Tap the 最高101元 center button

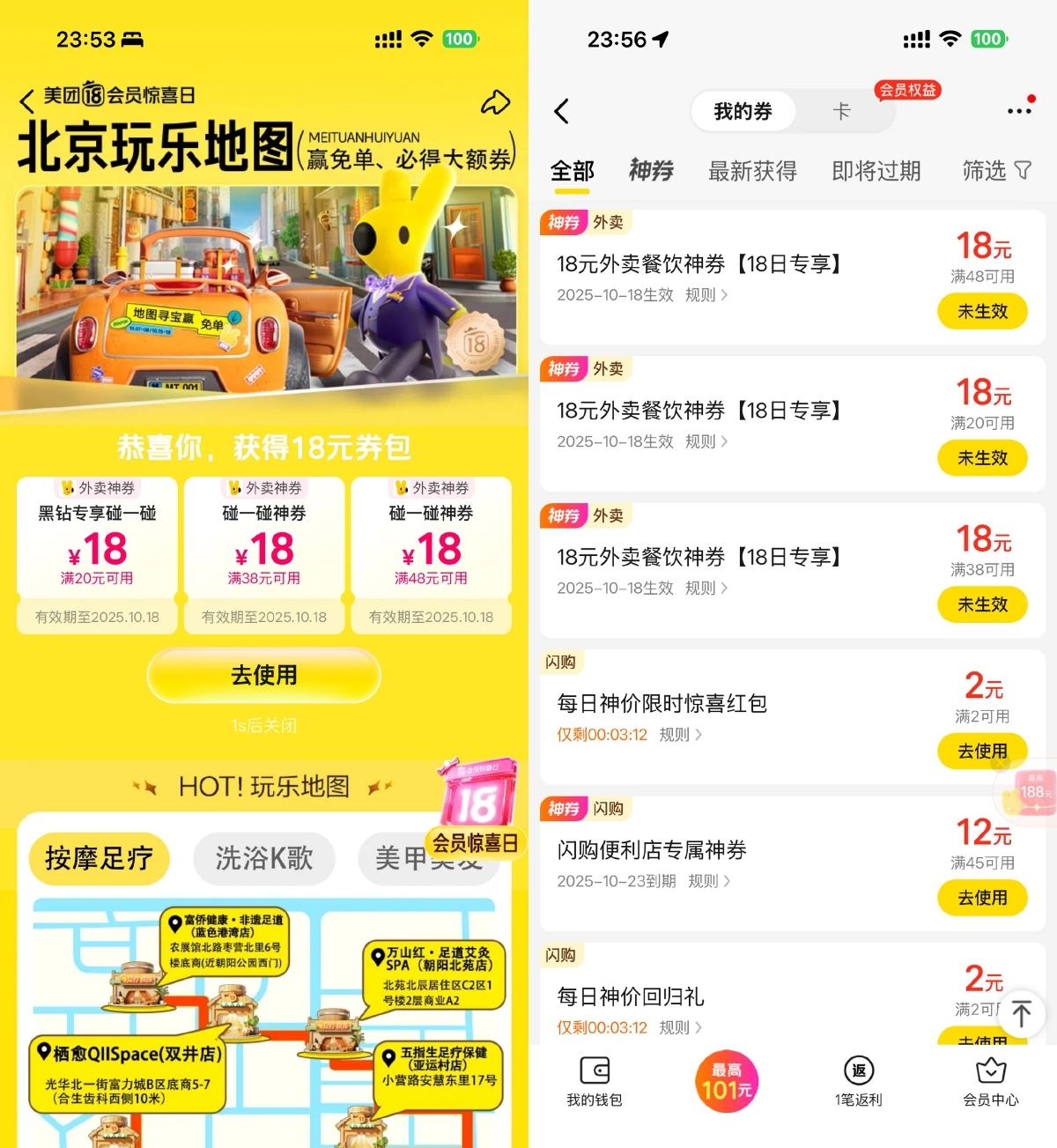click(727, 1081)
